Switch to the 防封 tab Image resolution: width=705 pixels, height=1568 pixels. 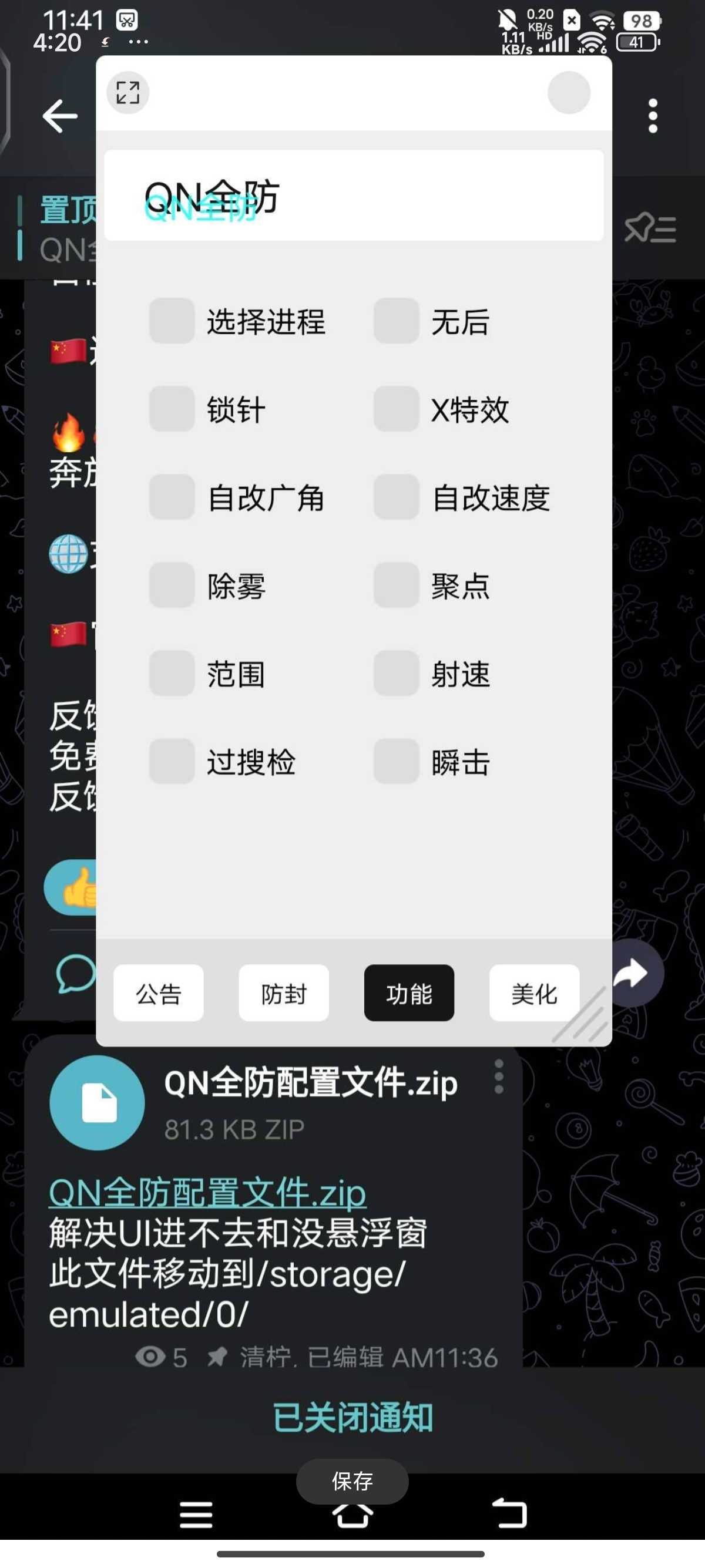click(284, 994)
